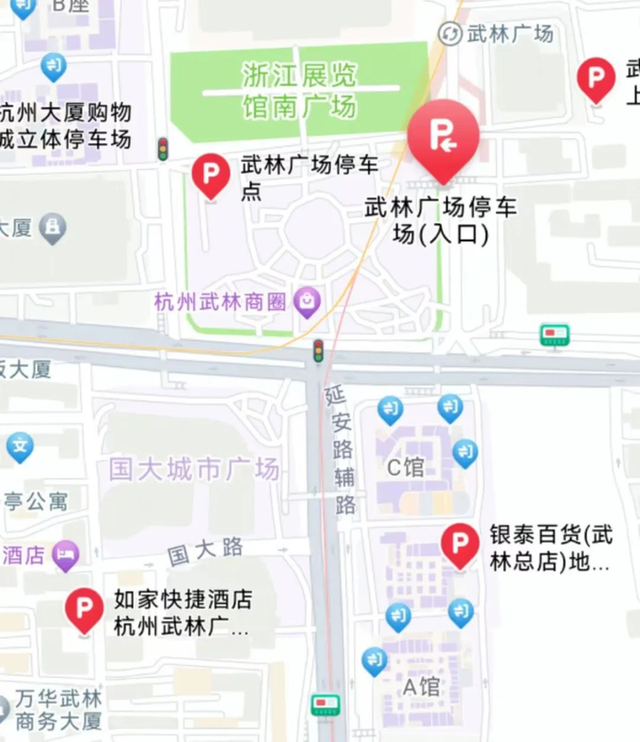Select the 浙江展览馆南广场 place label

(300, 90)
